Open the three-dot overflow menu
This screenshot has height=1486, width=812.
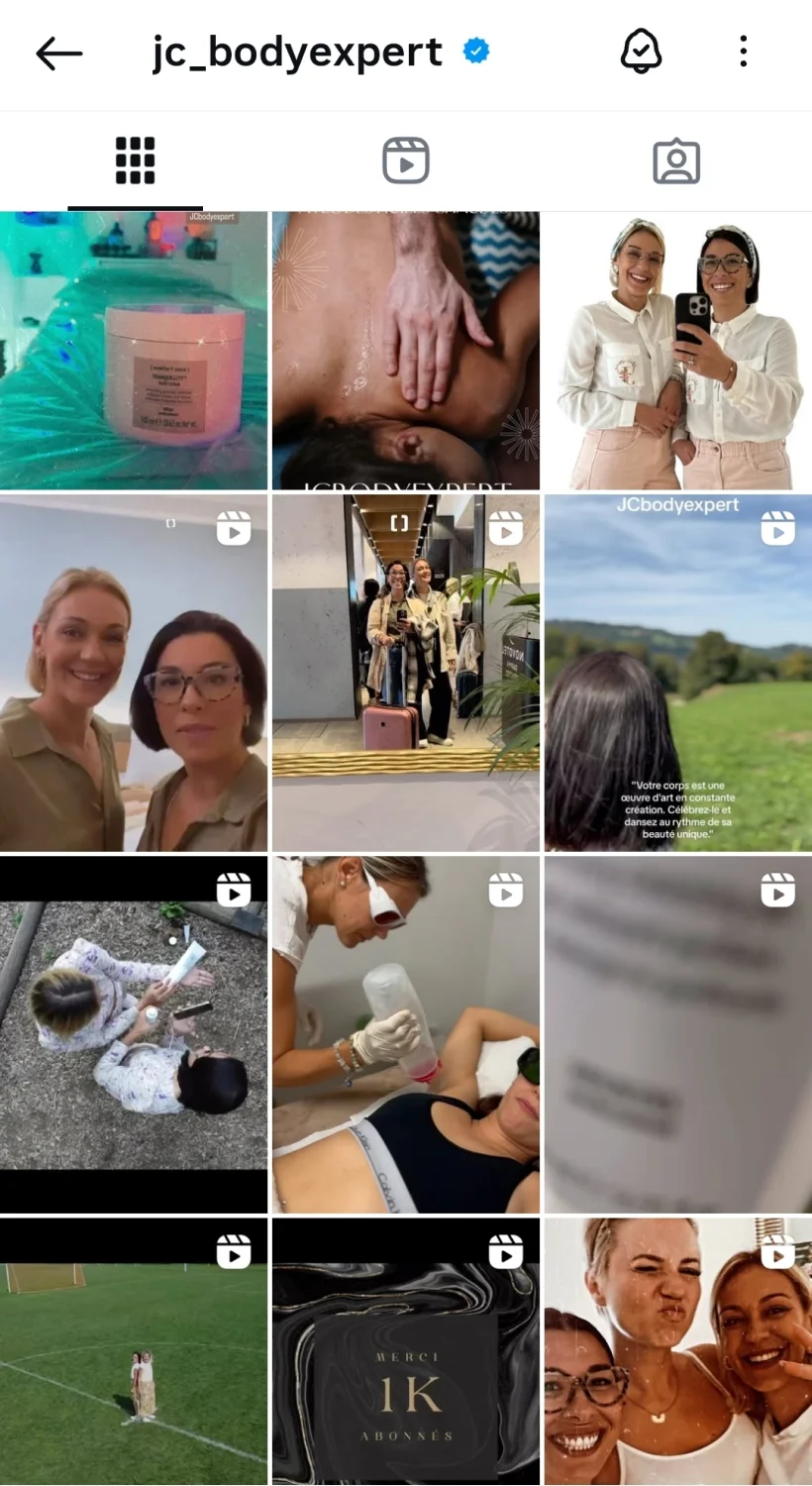point(743,52)
